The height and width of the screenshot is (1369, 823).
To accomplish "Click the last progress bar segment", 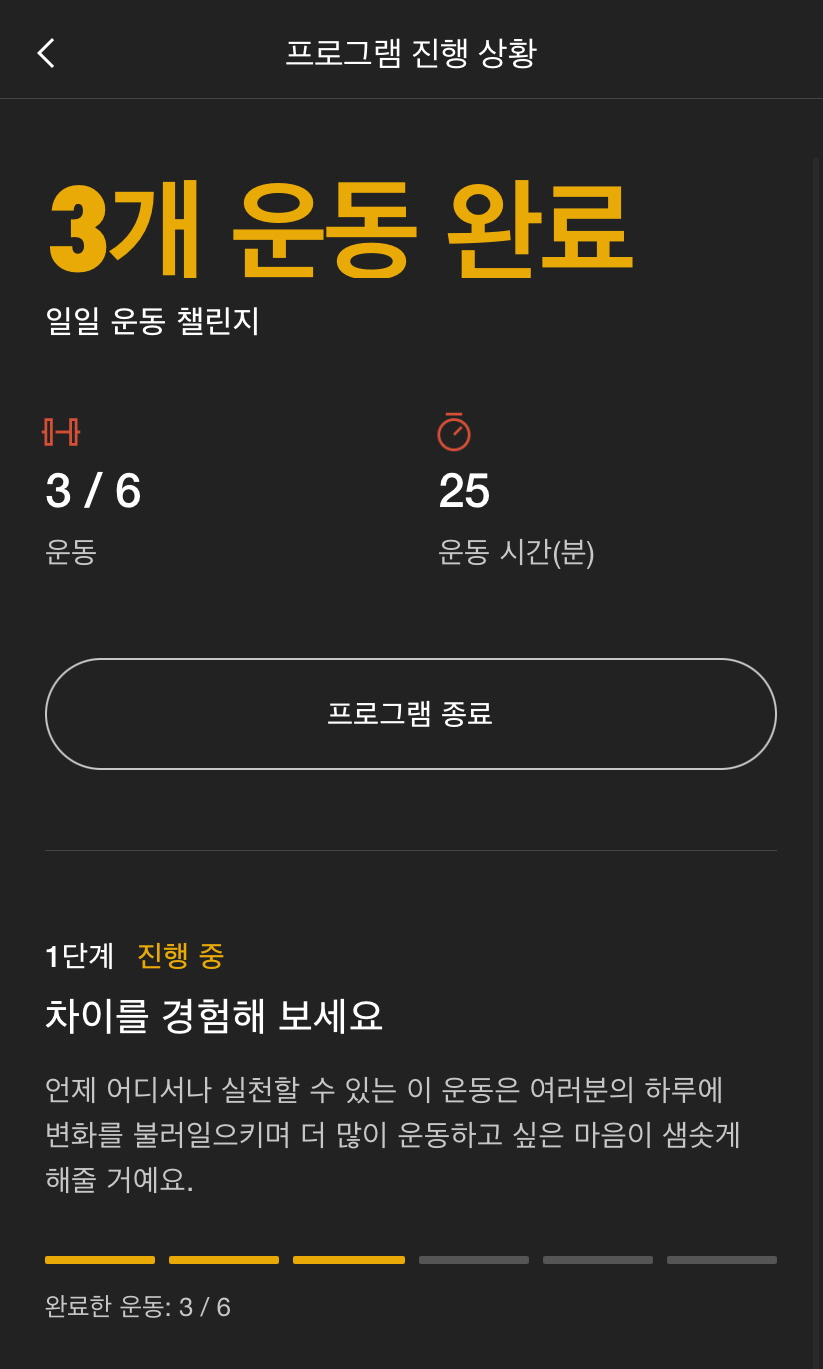I will tap(721, 1259).
